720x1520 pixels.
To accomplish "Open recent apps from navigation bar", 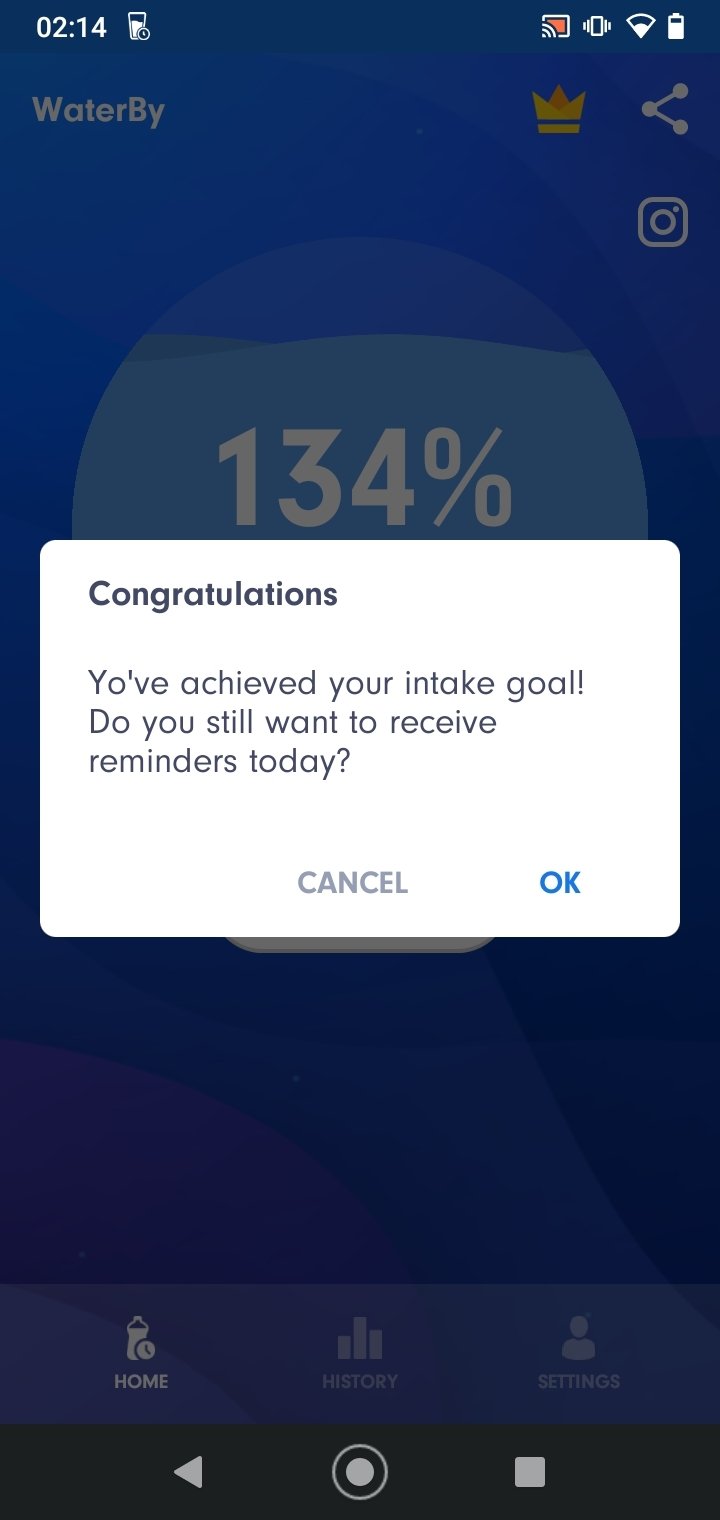I will coord(530,1471).
